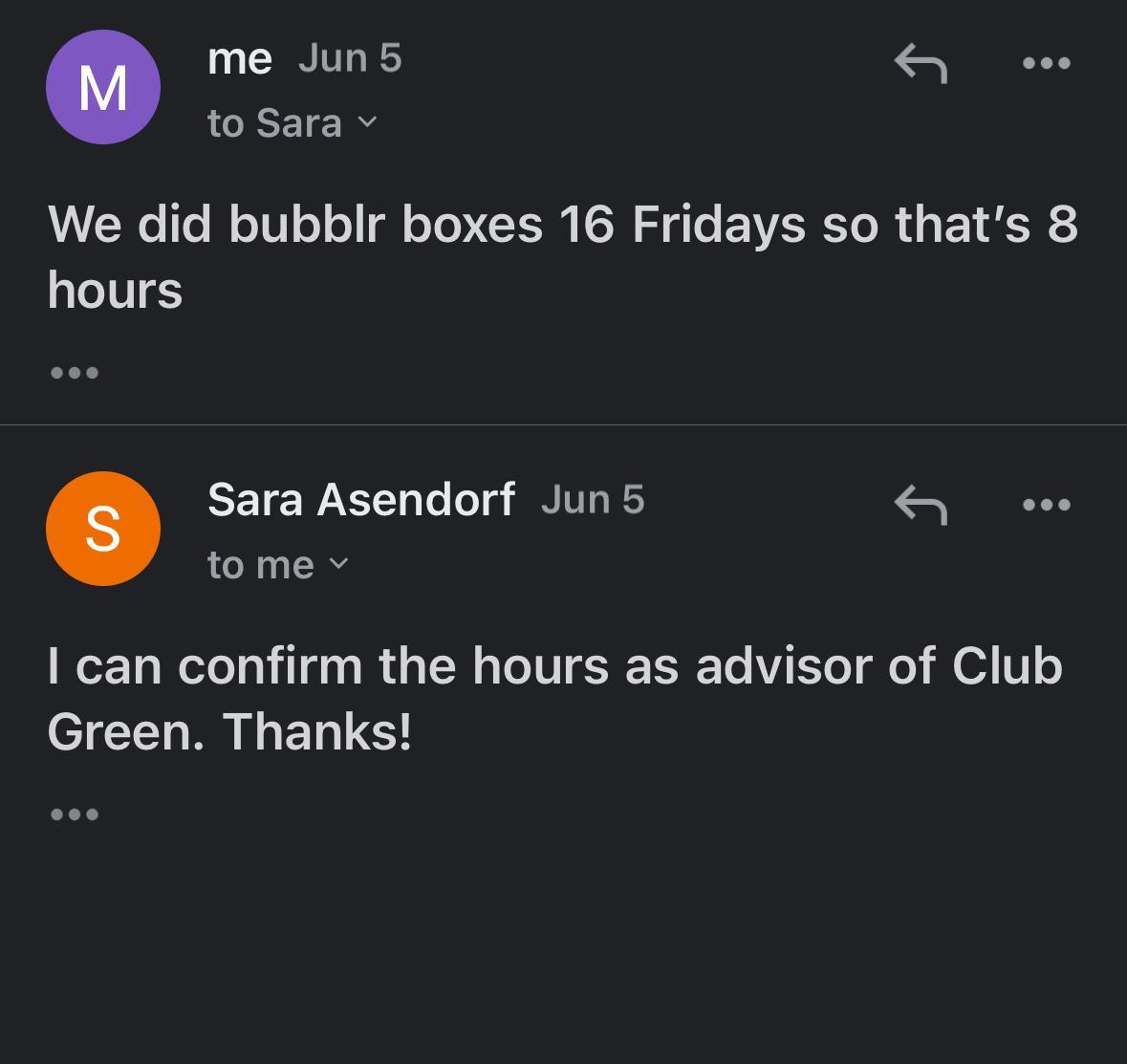The width and height of the screenshot is (1127, 1064).
Task: Open overflow menu on my Jun 5 message
Action: (x=1046, y=64)
